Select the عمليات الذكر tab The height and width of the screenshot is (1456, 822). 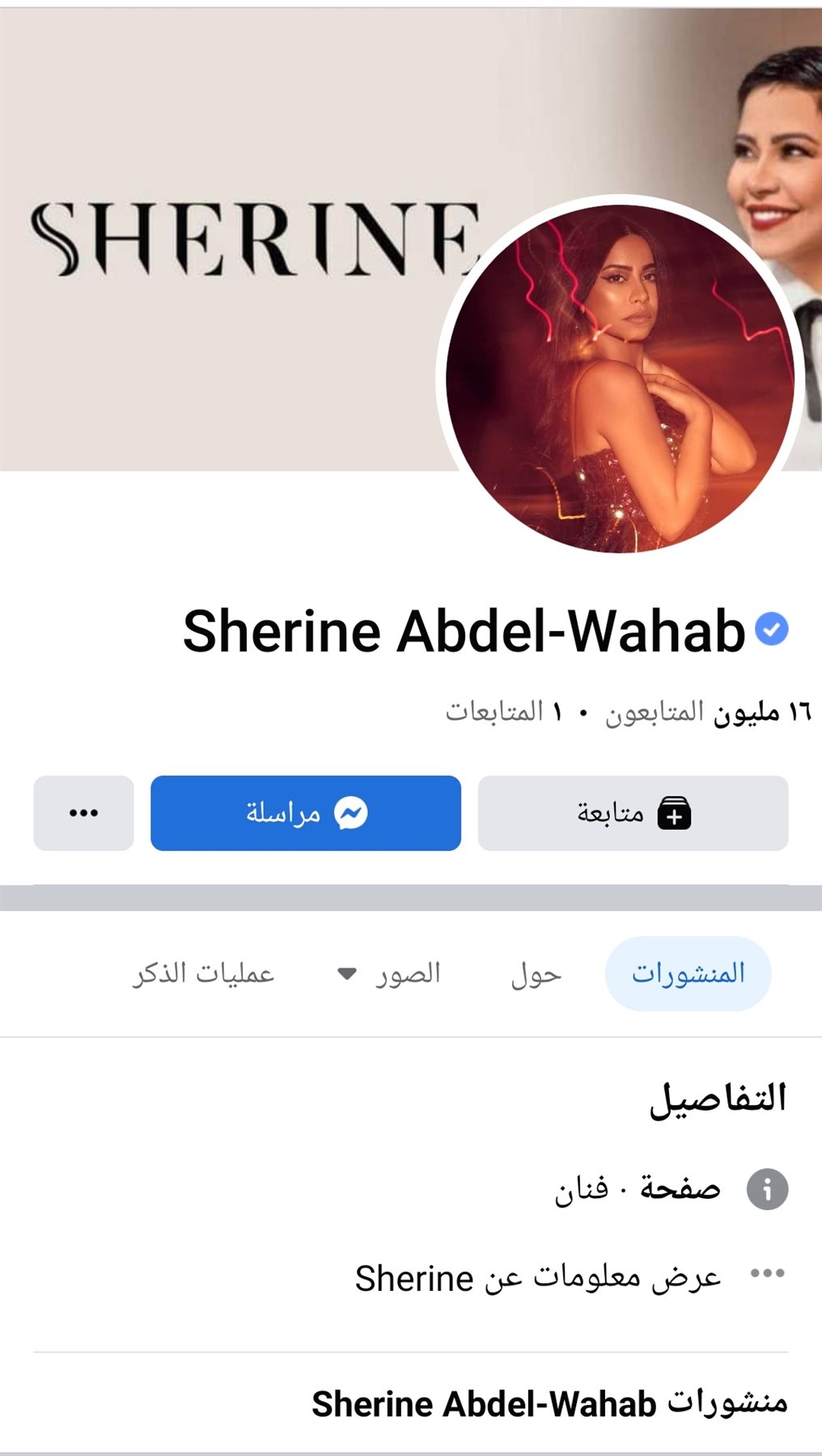pos(205,974)
